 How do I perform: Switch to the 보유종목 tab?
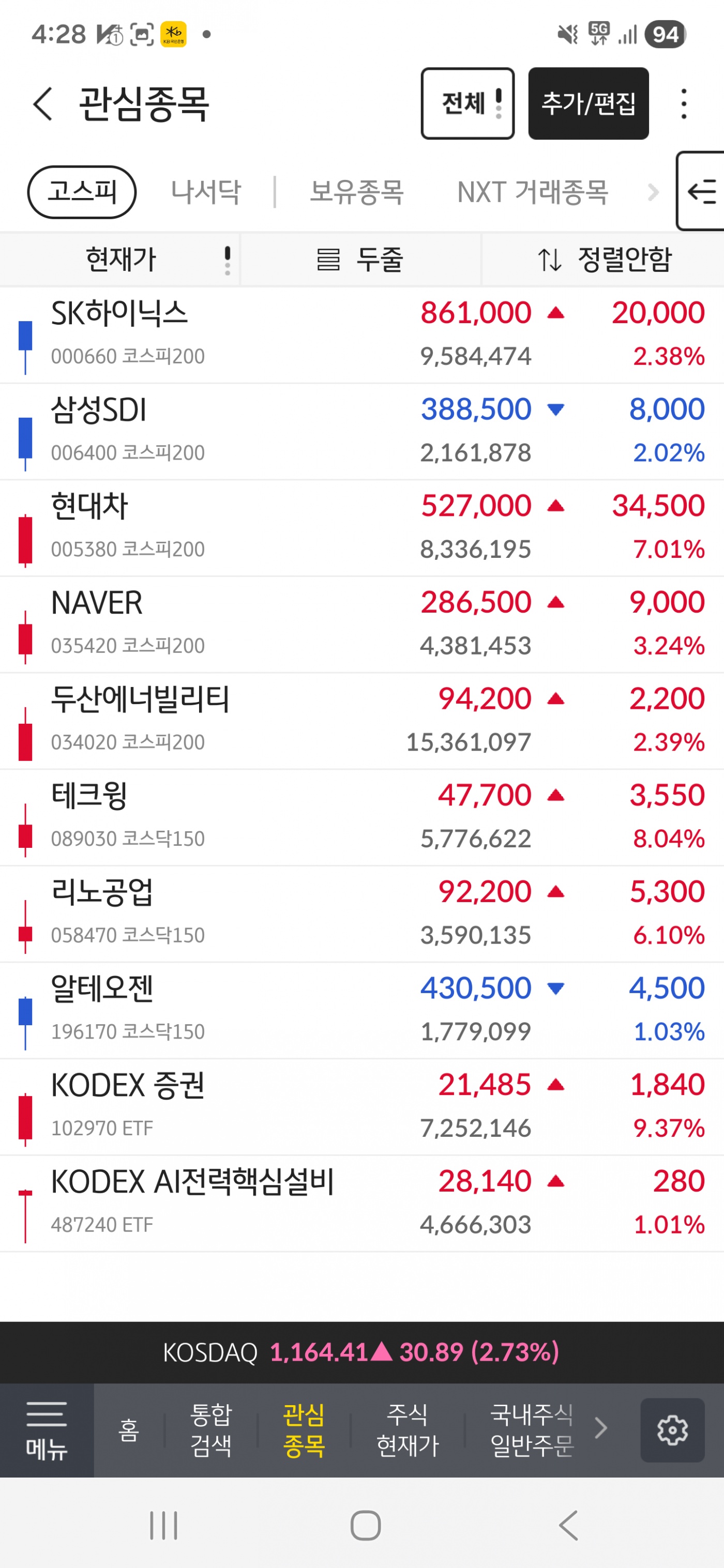356,192
